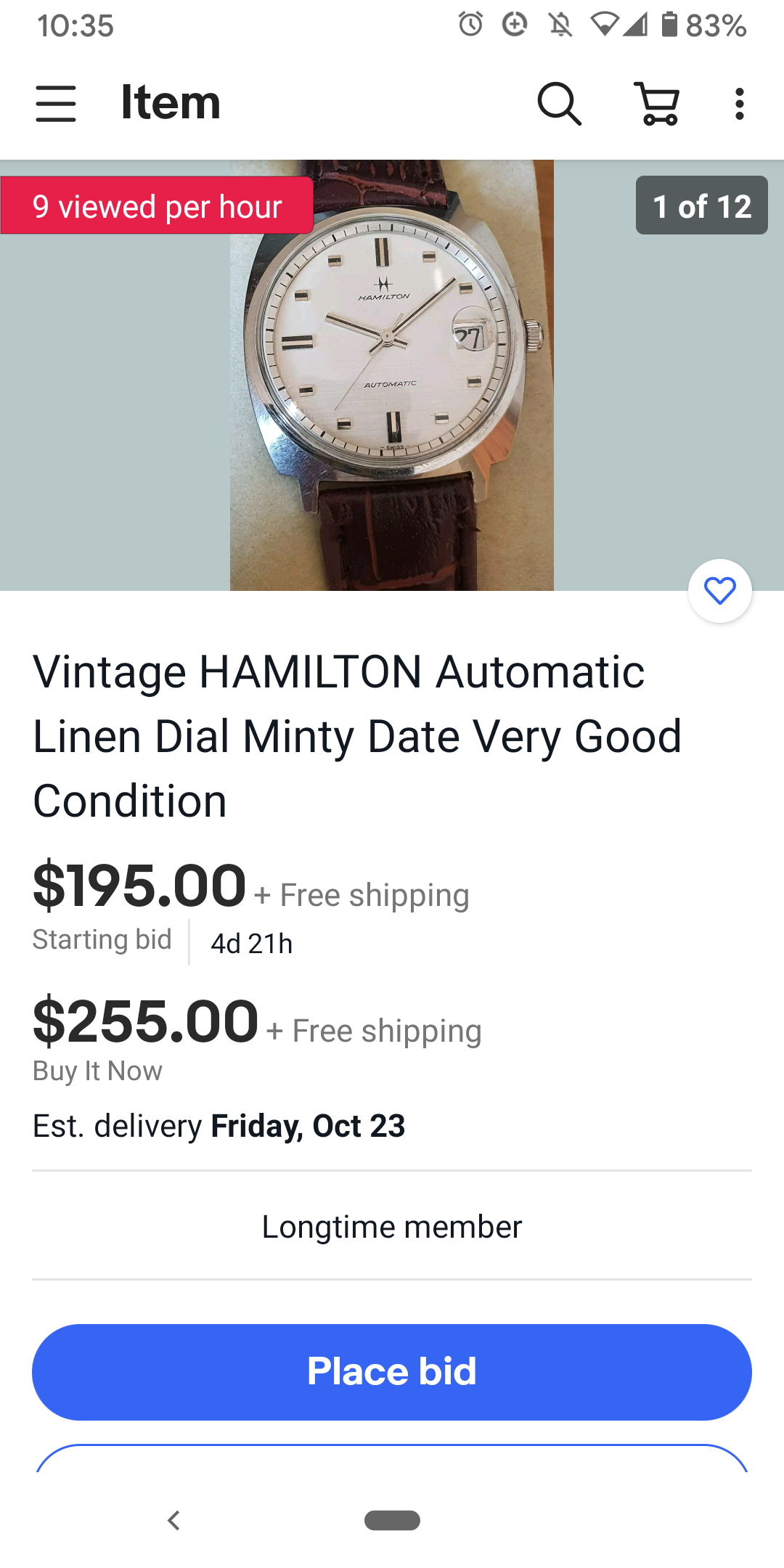Screen dimensions: 784x1568
Task: Add watch to watchlist with heart icon
Action: coord(719,591)
